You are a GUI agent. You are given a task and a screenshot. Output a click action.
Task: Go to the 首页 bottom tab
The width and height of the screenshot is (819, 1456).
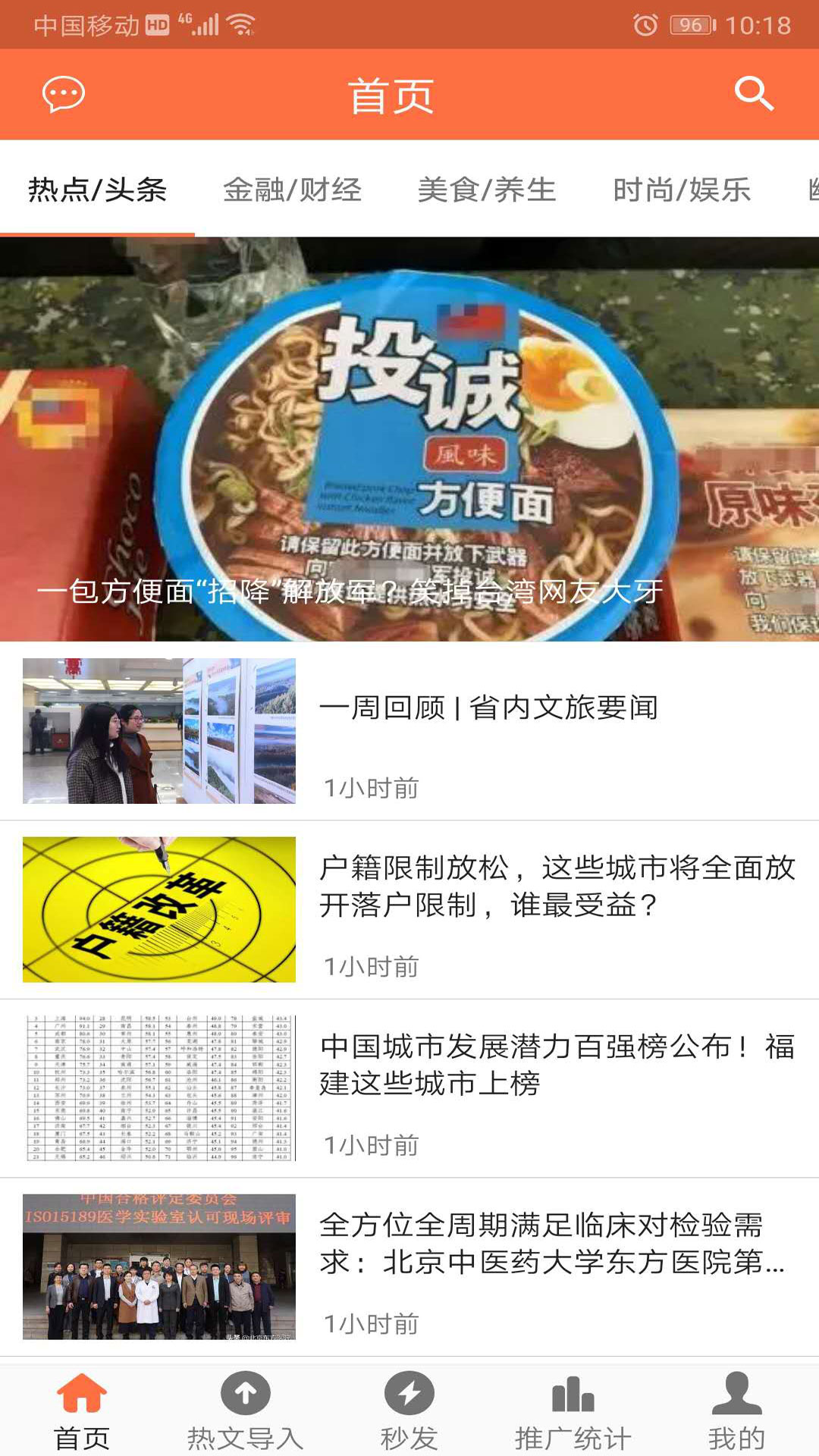(82, 1412)
